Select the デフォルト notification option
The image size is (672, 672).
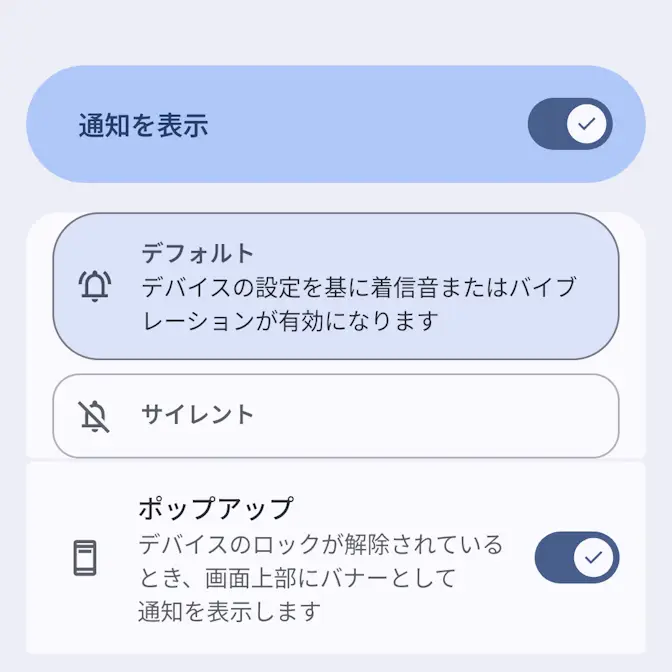335,286
